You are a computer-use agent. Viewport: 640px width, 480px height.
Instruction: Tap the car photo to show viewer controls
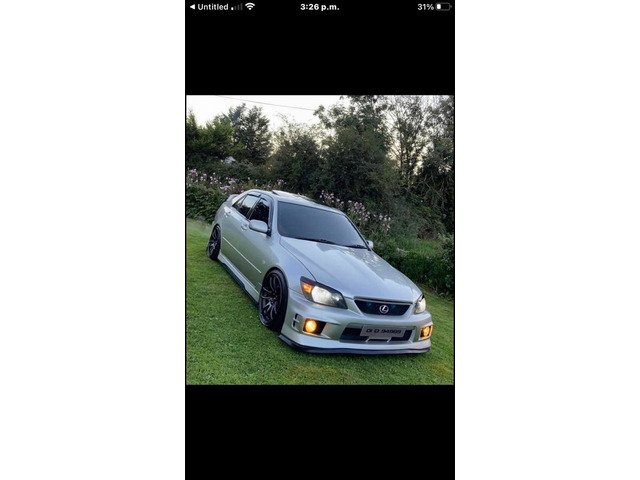pos(319,240)
